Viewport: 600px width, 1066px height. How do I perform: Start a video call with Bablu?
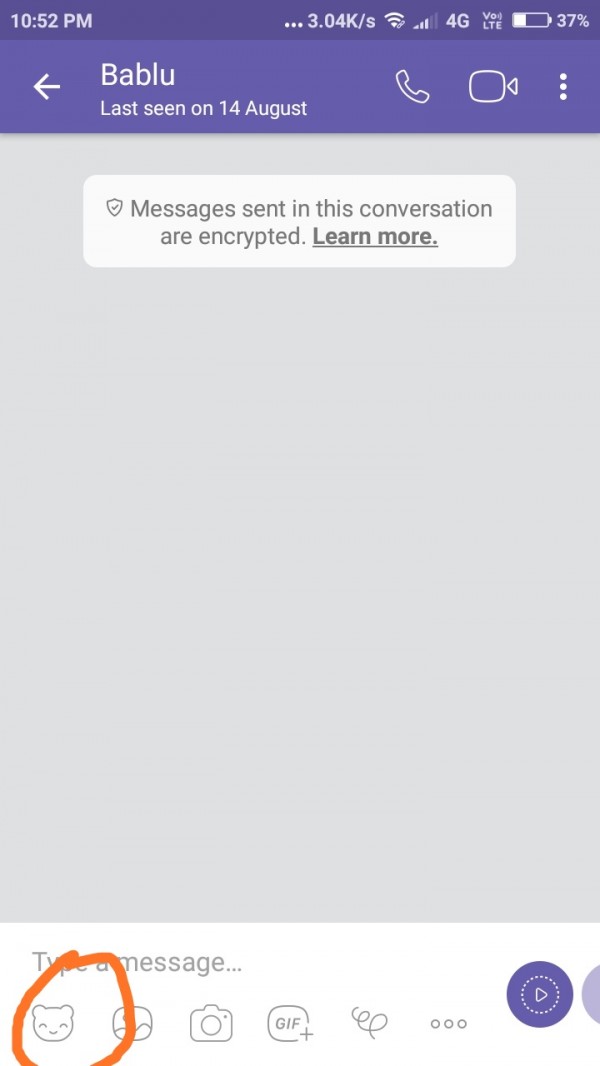pyautogui.click(x=493, y=88)
